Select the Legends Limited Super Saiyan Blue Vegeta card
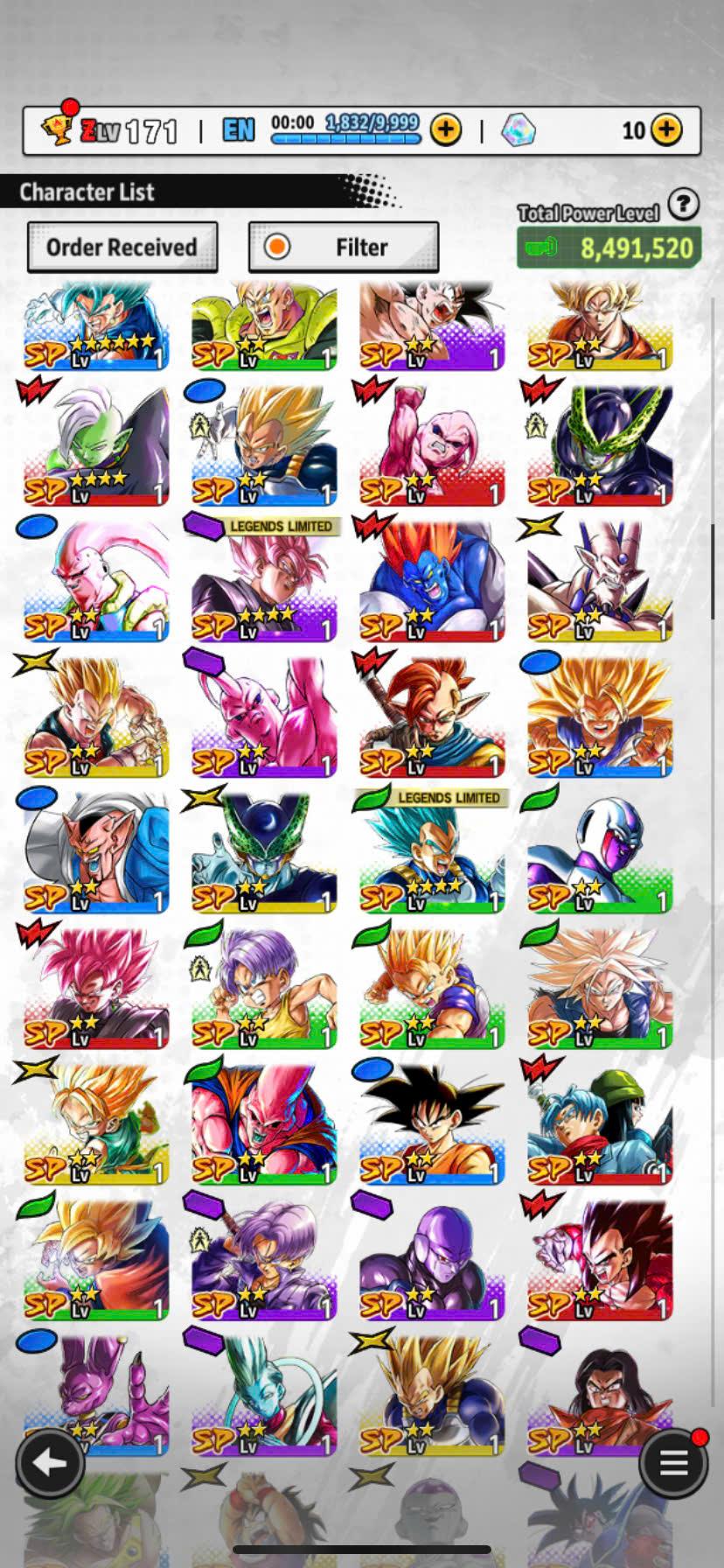724x1568 pixels. [432, 853]
